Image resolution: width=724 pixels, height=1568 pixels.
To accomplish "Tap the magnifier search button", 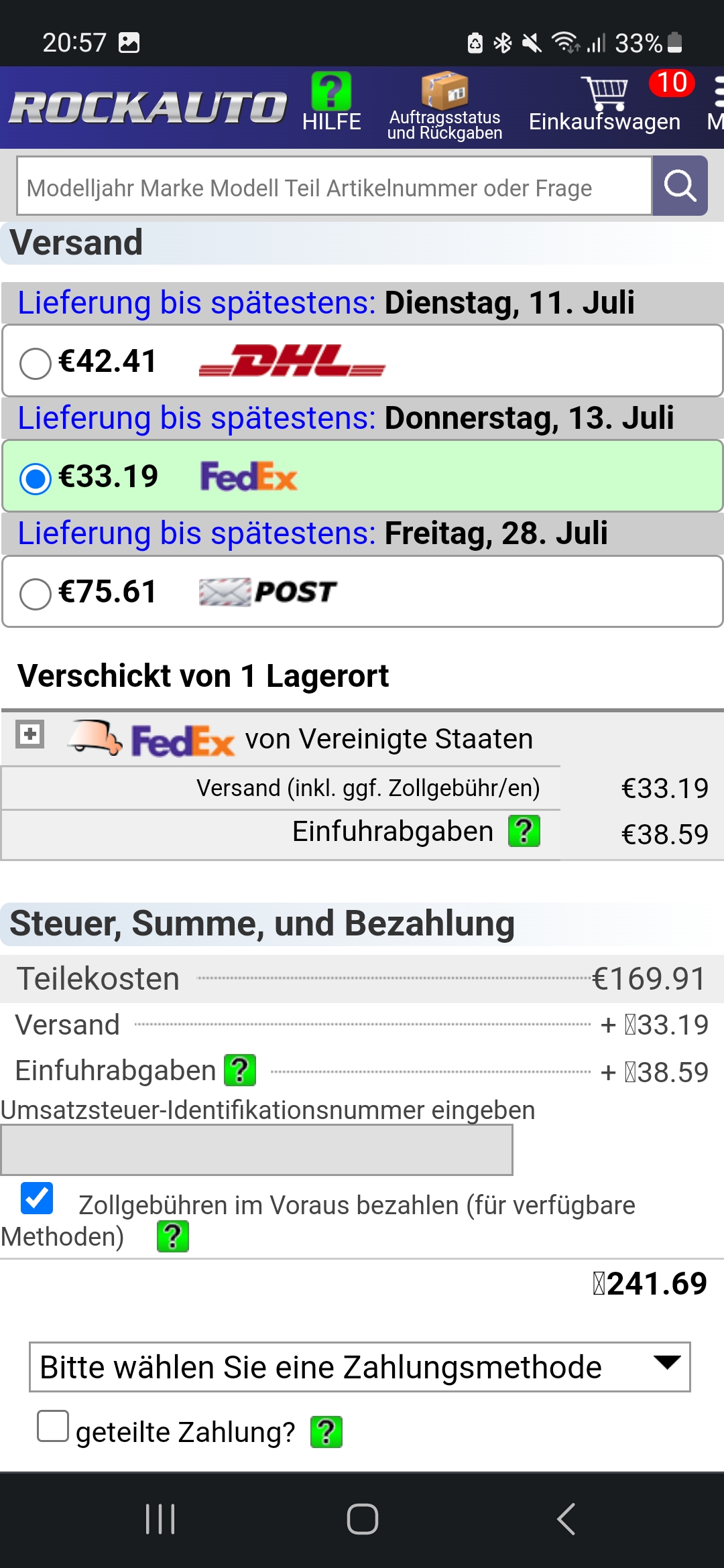I will pyautogui.click(x=680, y=186).
